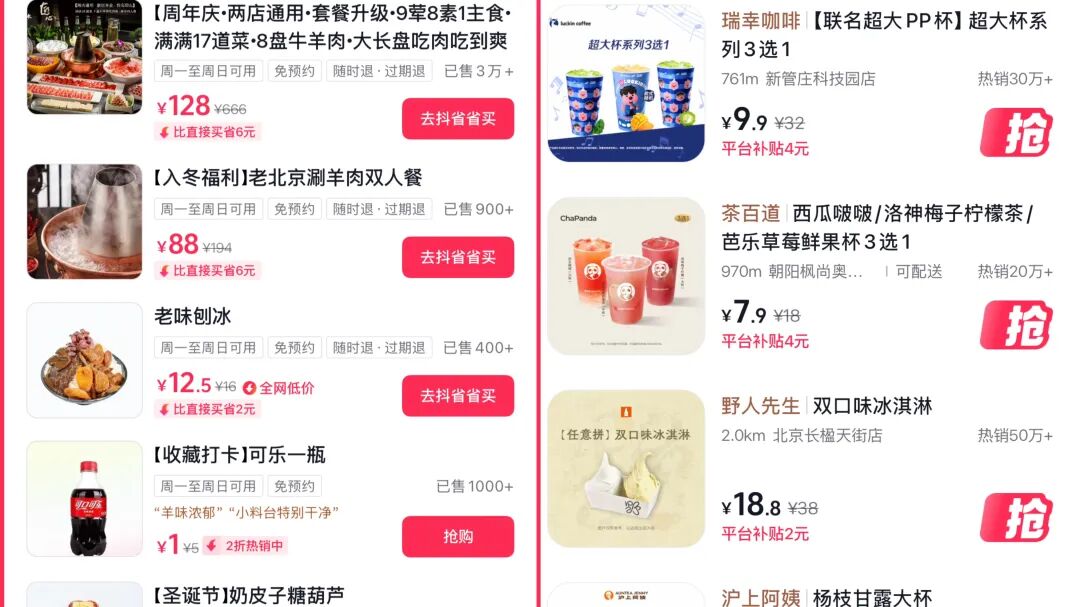Tap 抢购 for 可乐一瓶 deal
The image size is (1080, 607).
click(x=458, y=537)
